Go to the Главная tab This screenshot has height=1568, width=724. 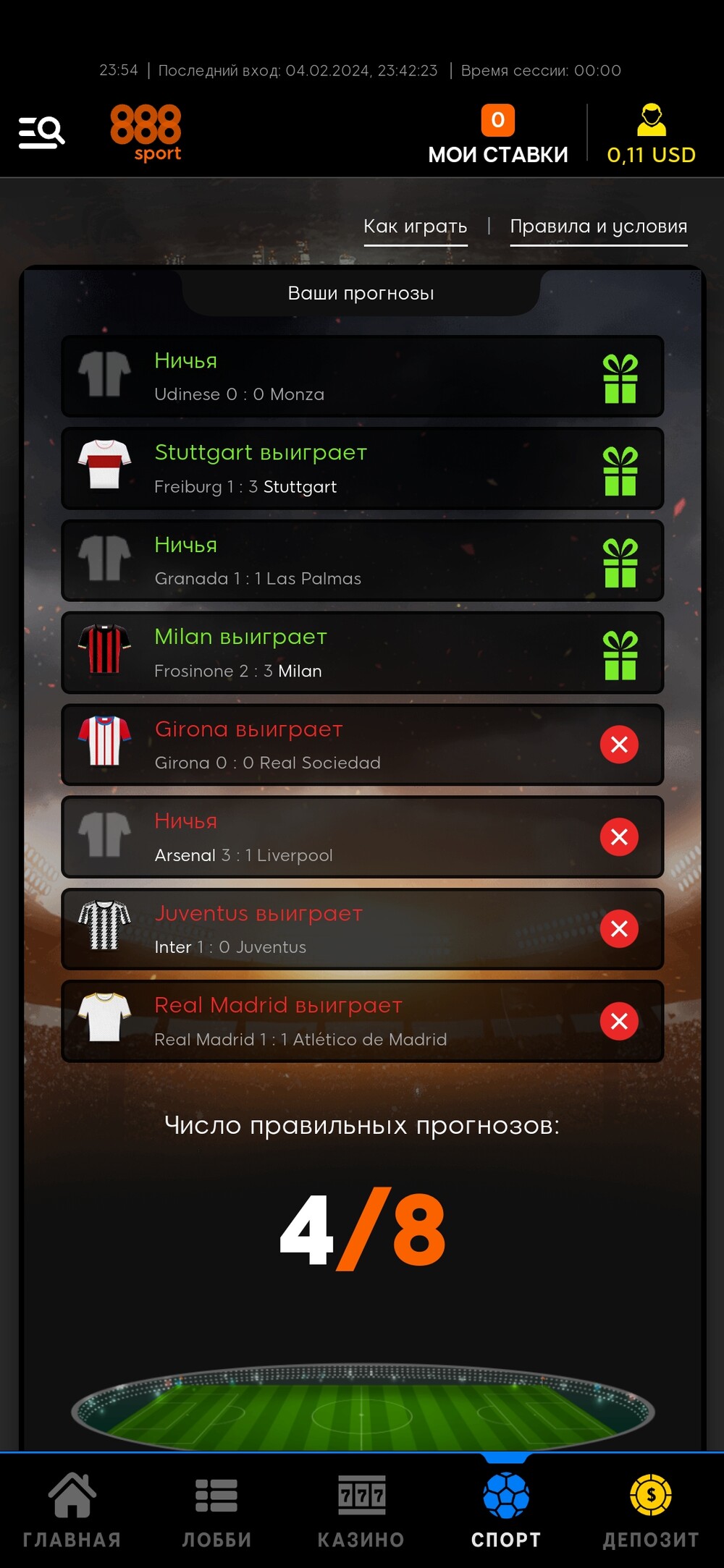pyautogui.click(x=72, y=1511)
